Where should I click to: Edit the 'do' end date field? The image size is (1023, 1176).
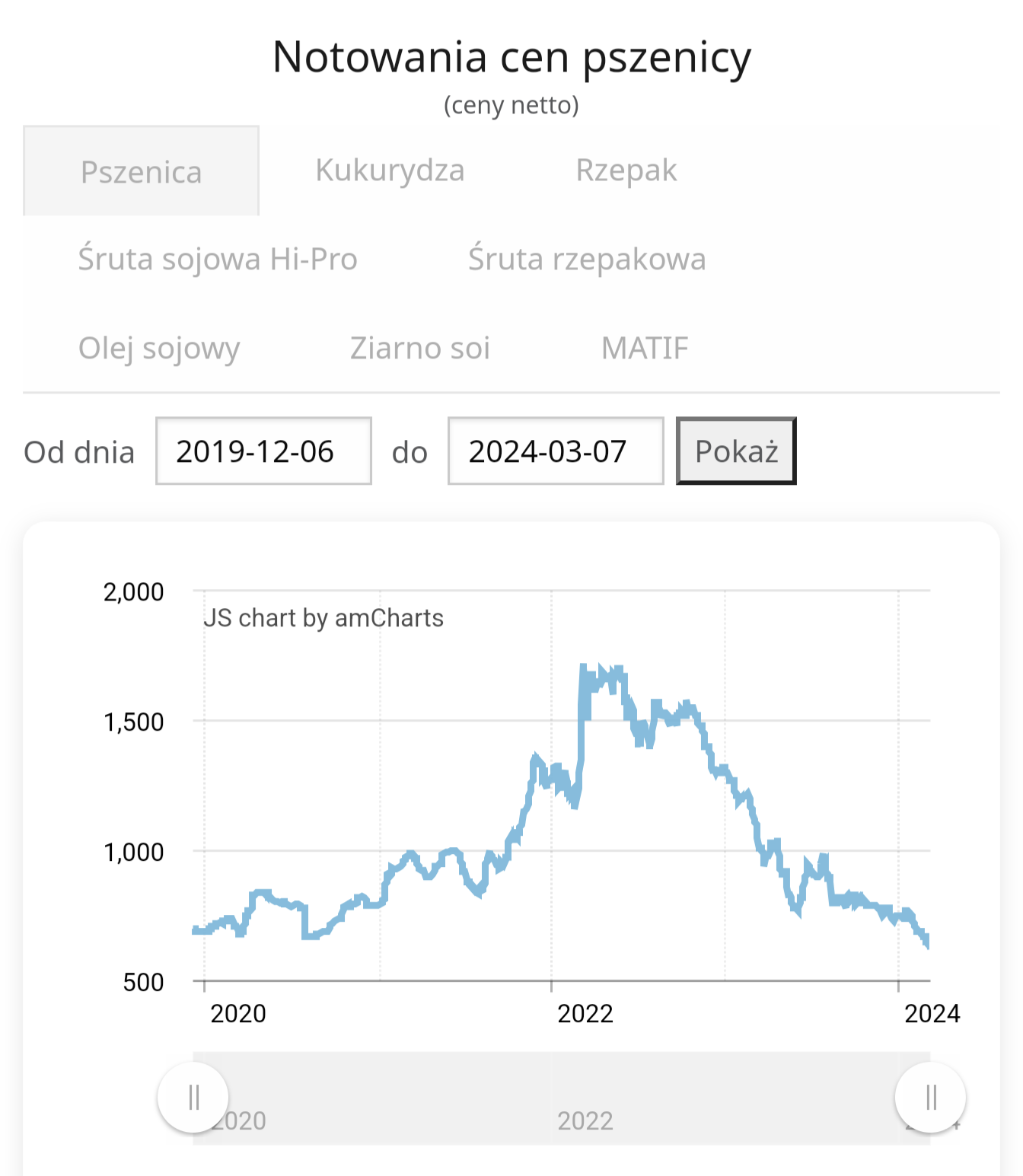(x=556, y=451)
